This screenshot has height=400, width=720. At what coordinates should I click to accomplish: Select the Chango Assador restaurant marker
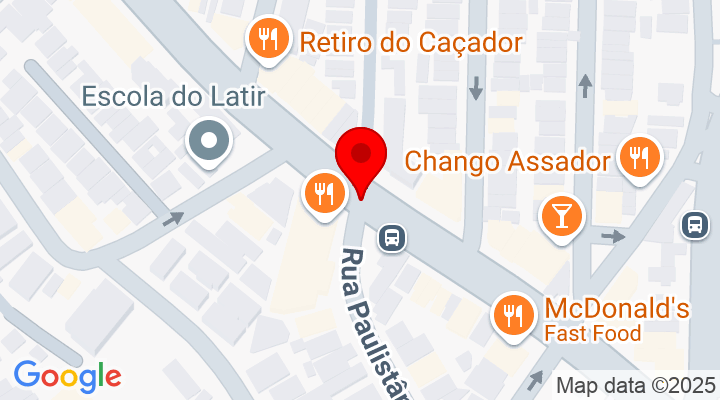(638, 158)
